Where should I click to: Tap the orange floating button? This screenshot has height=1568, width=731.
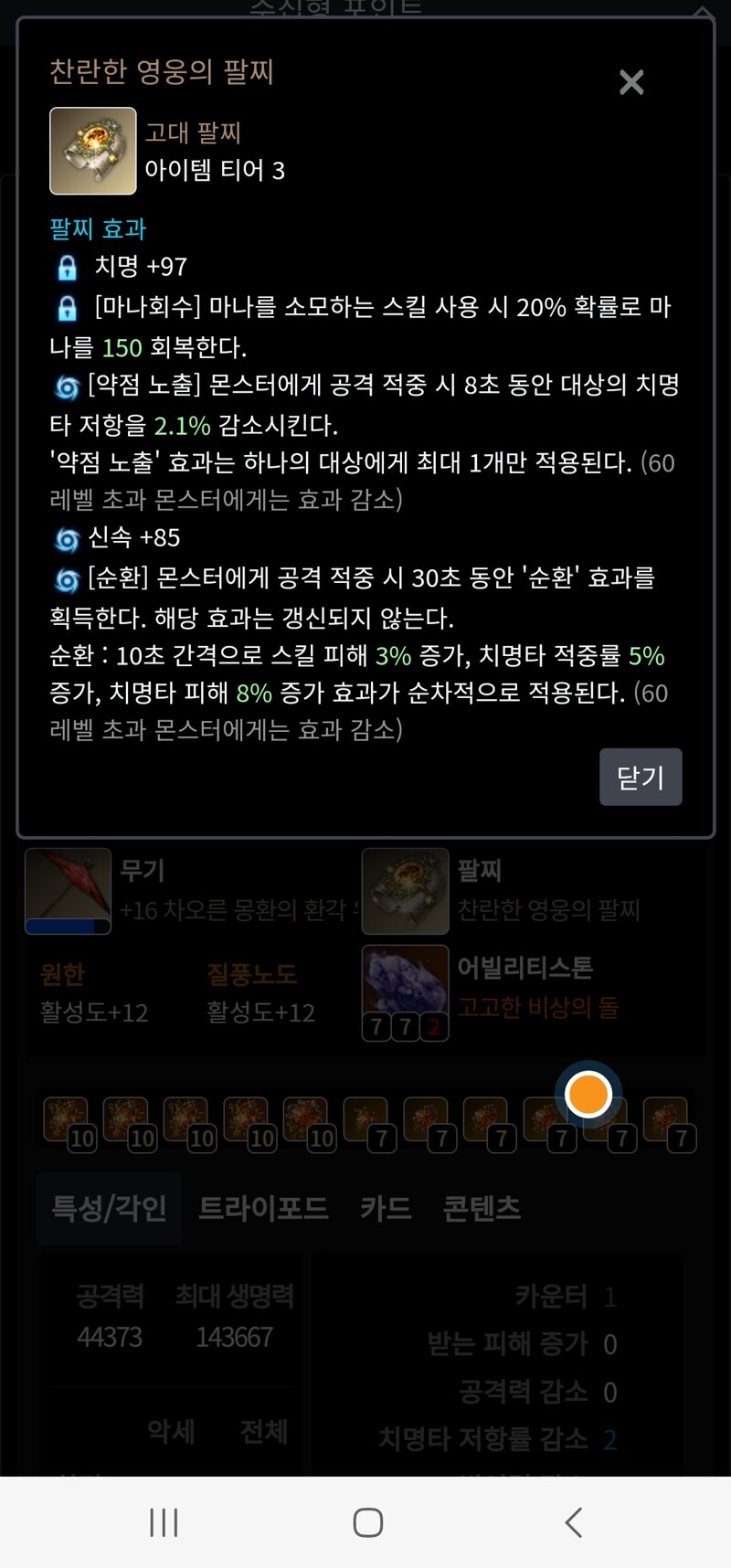point(588,1093)
